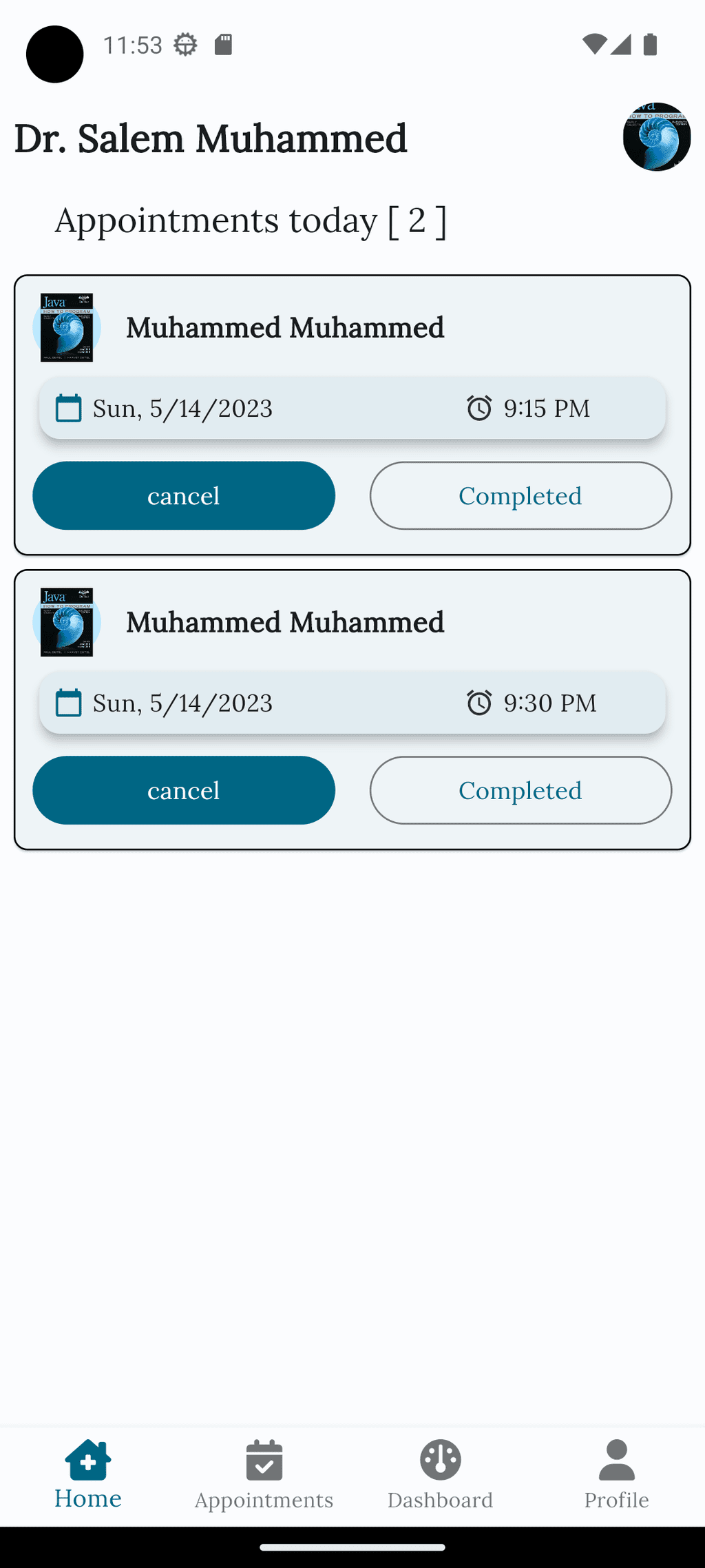Go to the Home tab
705x1568 pixels.
pyautogui.click(x=88, y=1476)
